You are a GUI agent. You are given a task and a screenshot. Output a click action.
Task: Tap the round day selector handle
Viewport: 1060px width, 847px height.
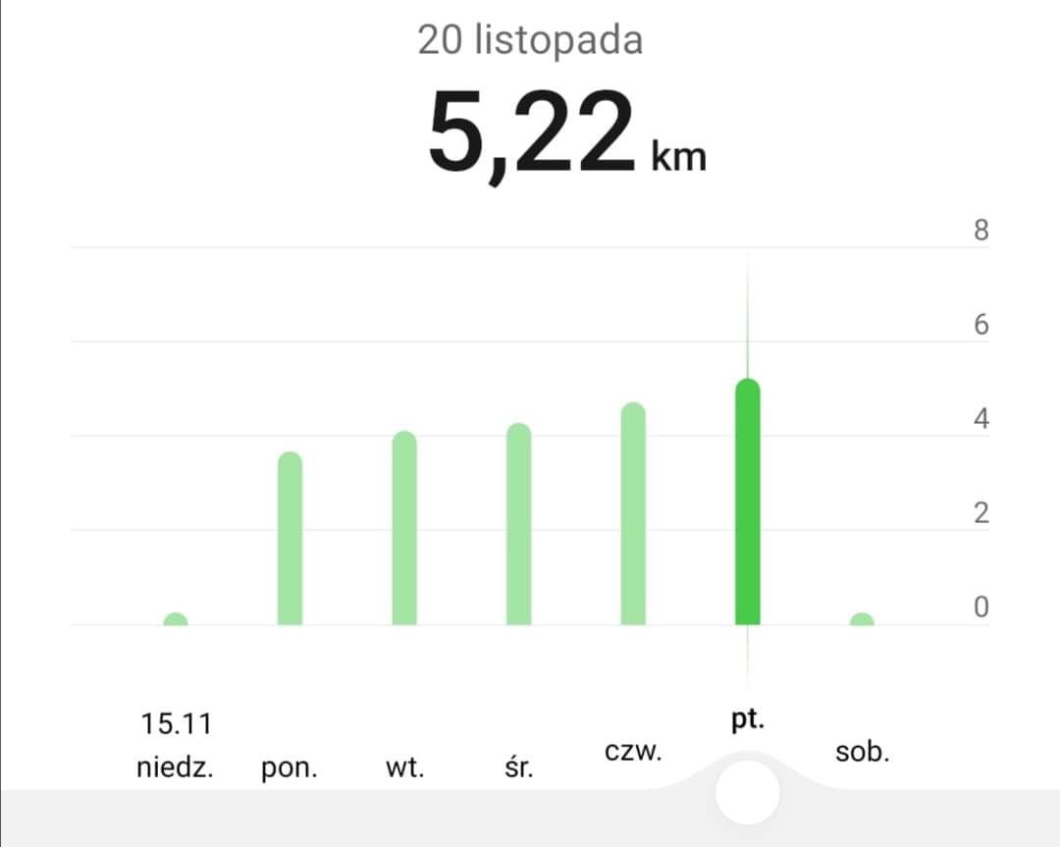(x=747, y=792)
